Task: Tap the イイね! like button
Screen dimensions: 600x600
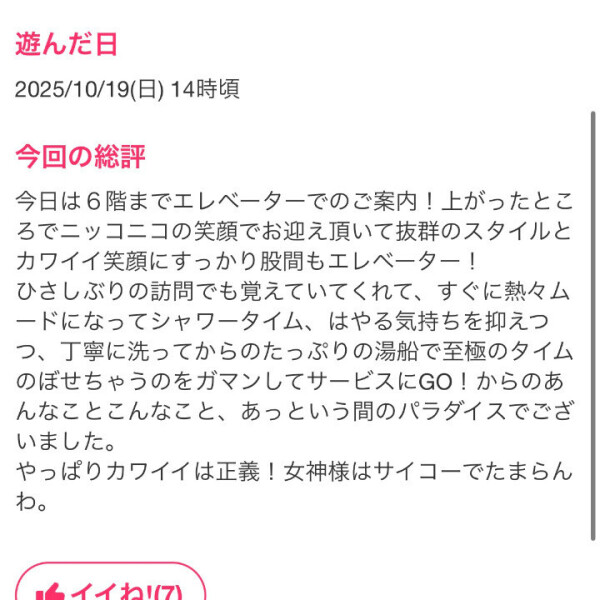Action: (x=110, y=587)
